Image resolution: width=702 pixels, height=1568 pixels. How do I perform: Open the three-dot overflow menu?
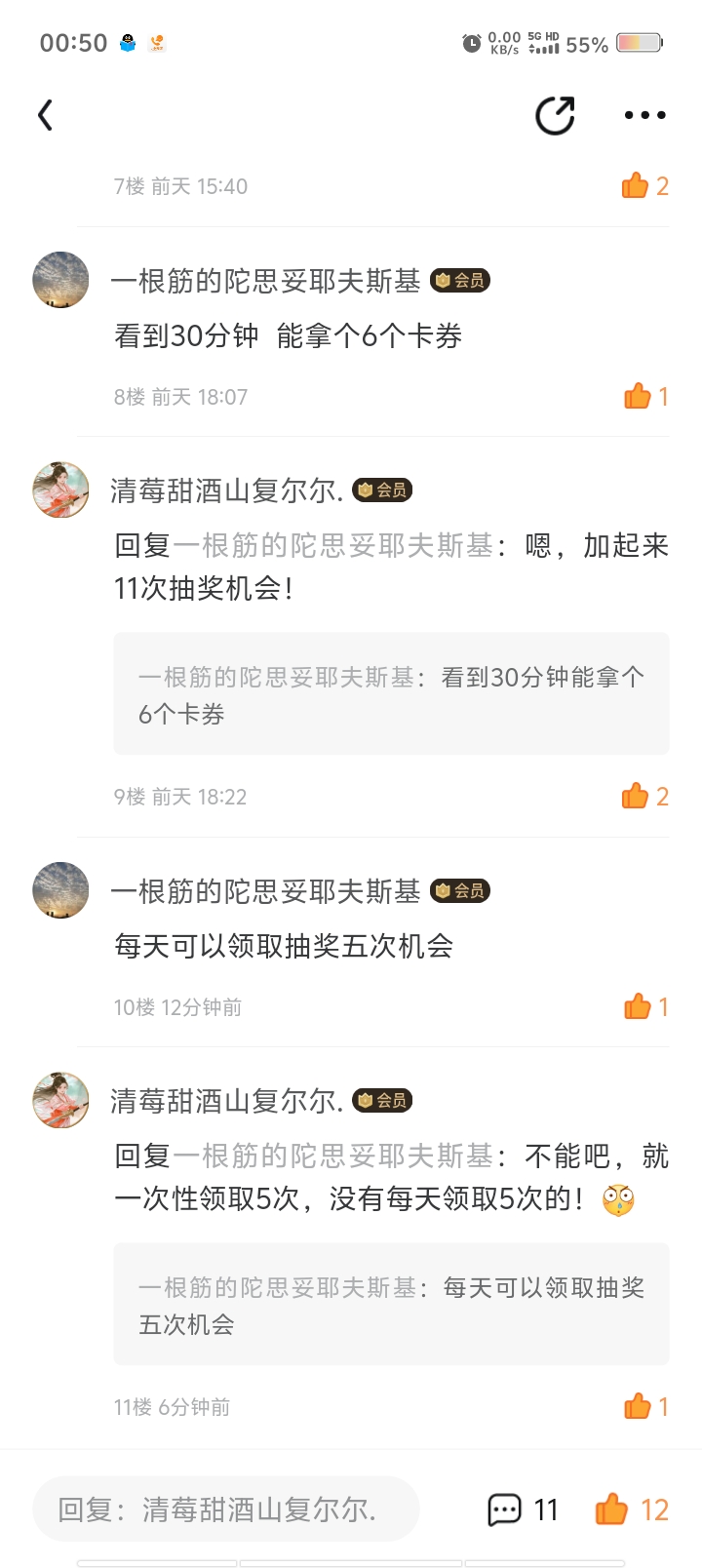coord(644,115)
